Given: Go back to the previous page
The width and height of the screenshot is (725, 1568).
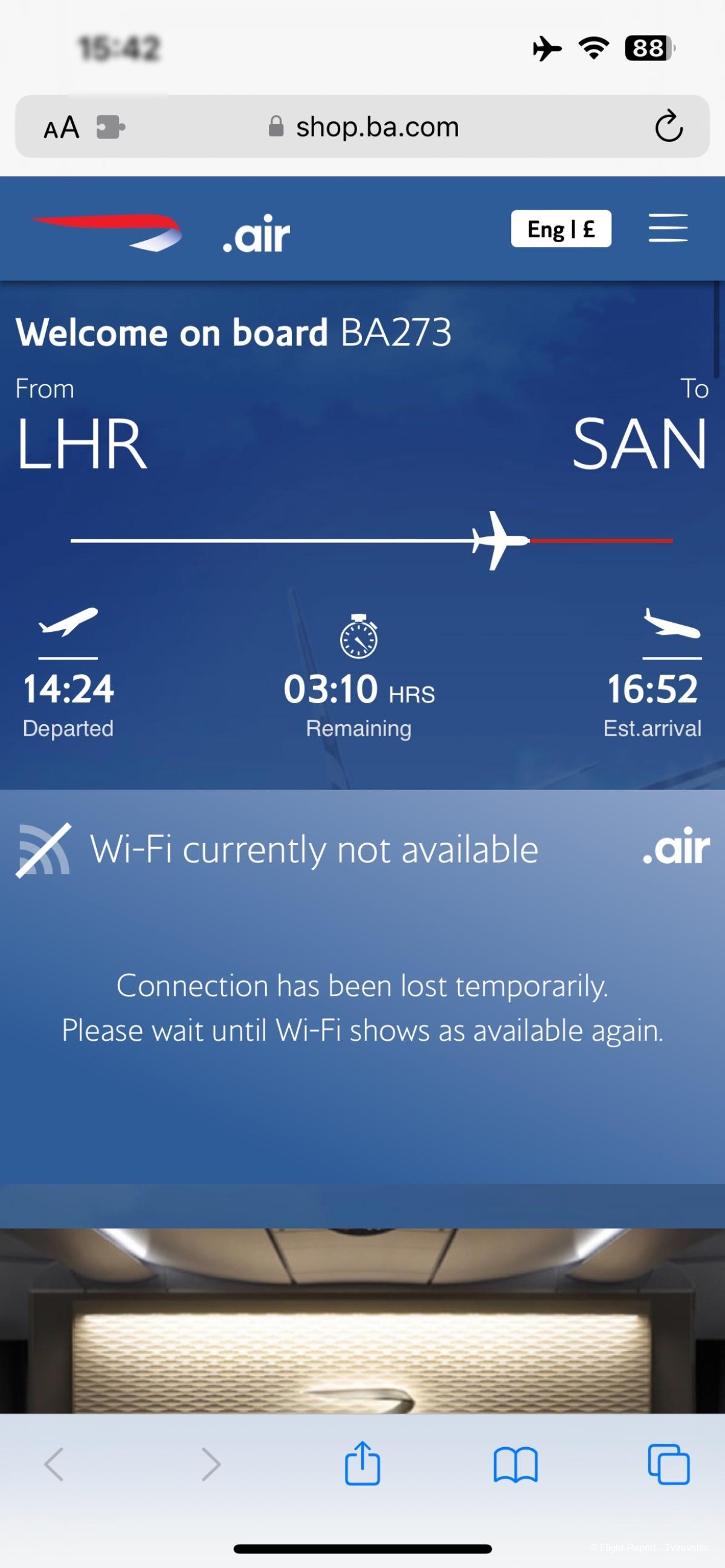Looking at the screenshot, I should click(x=54, y=1465).
